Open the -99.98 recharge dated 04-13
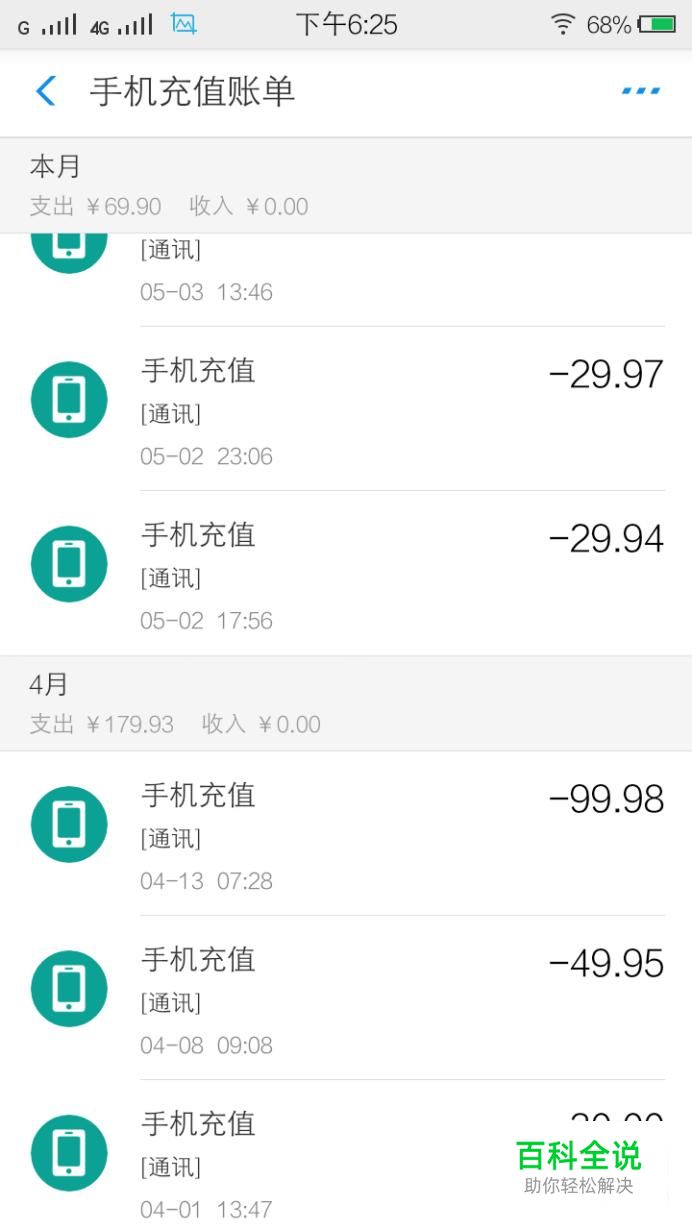Viewport: 692px width, 1230px height. click(346, 833)
